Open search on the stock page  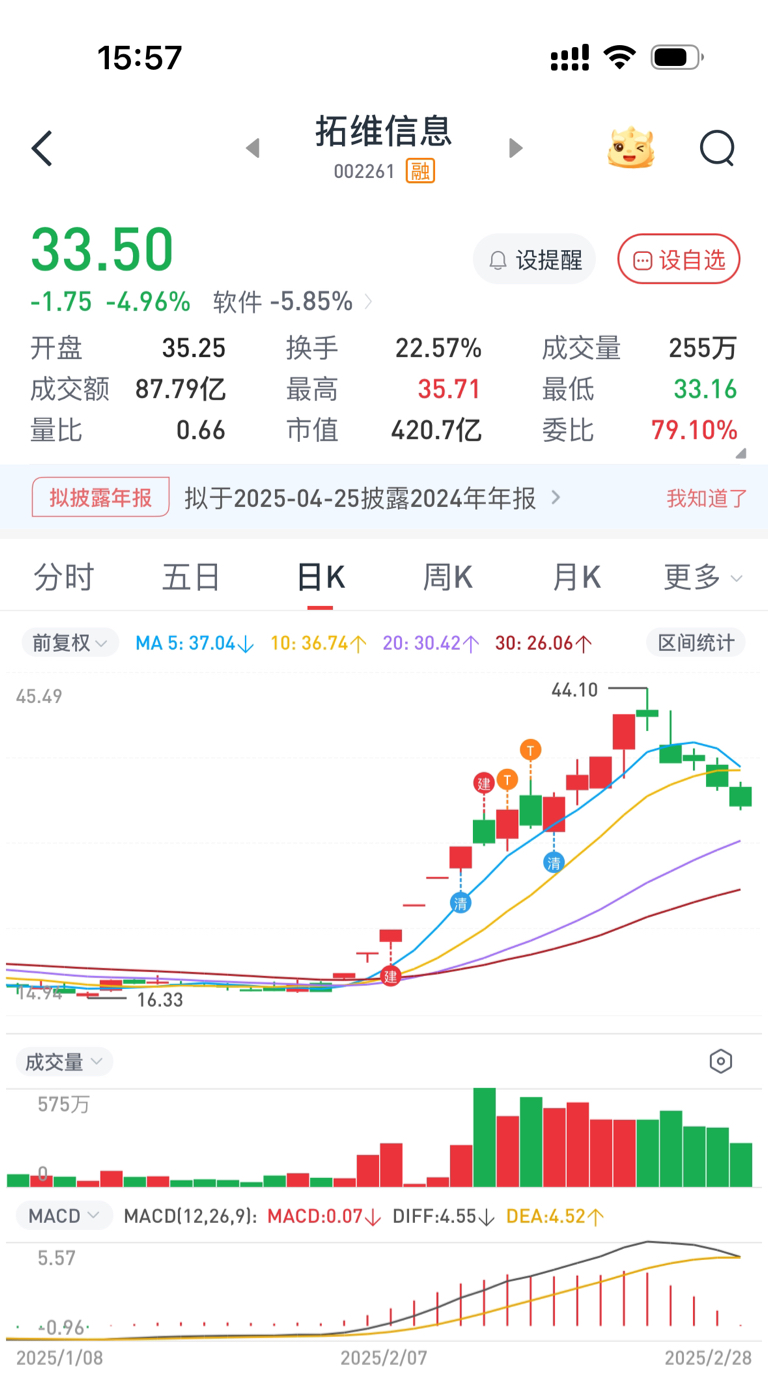pyautogui.click(x=717, y=147)
